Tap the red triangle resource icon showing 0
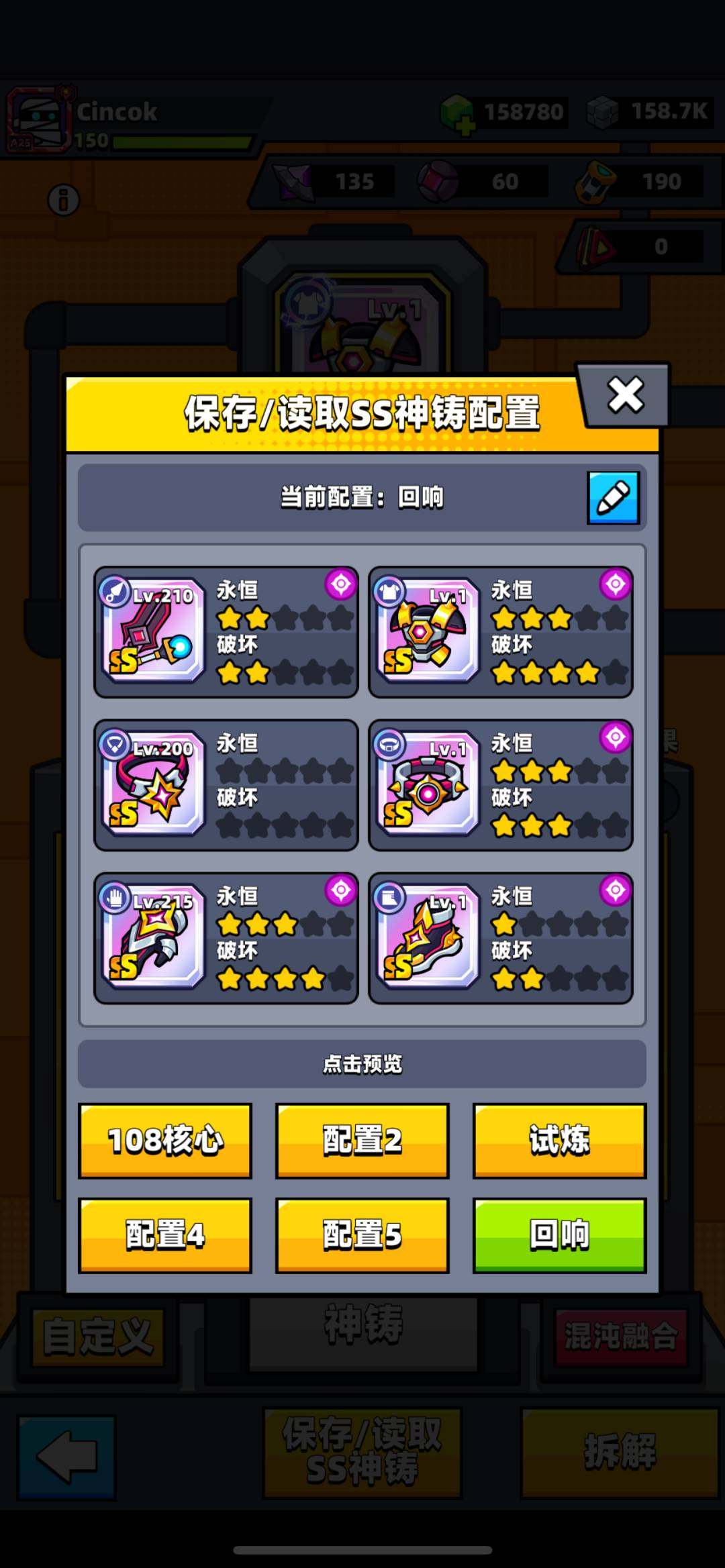The width and height of the screenshot is (725, 1568). (596, 247)
